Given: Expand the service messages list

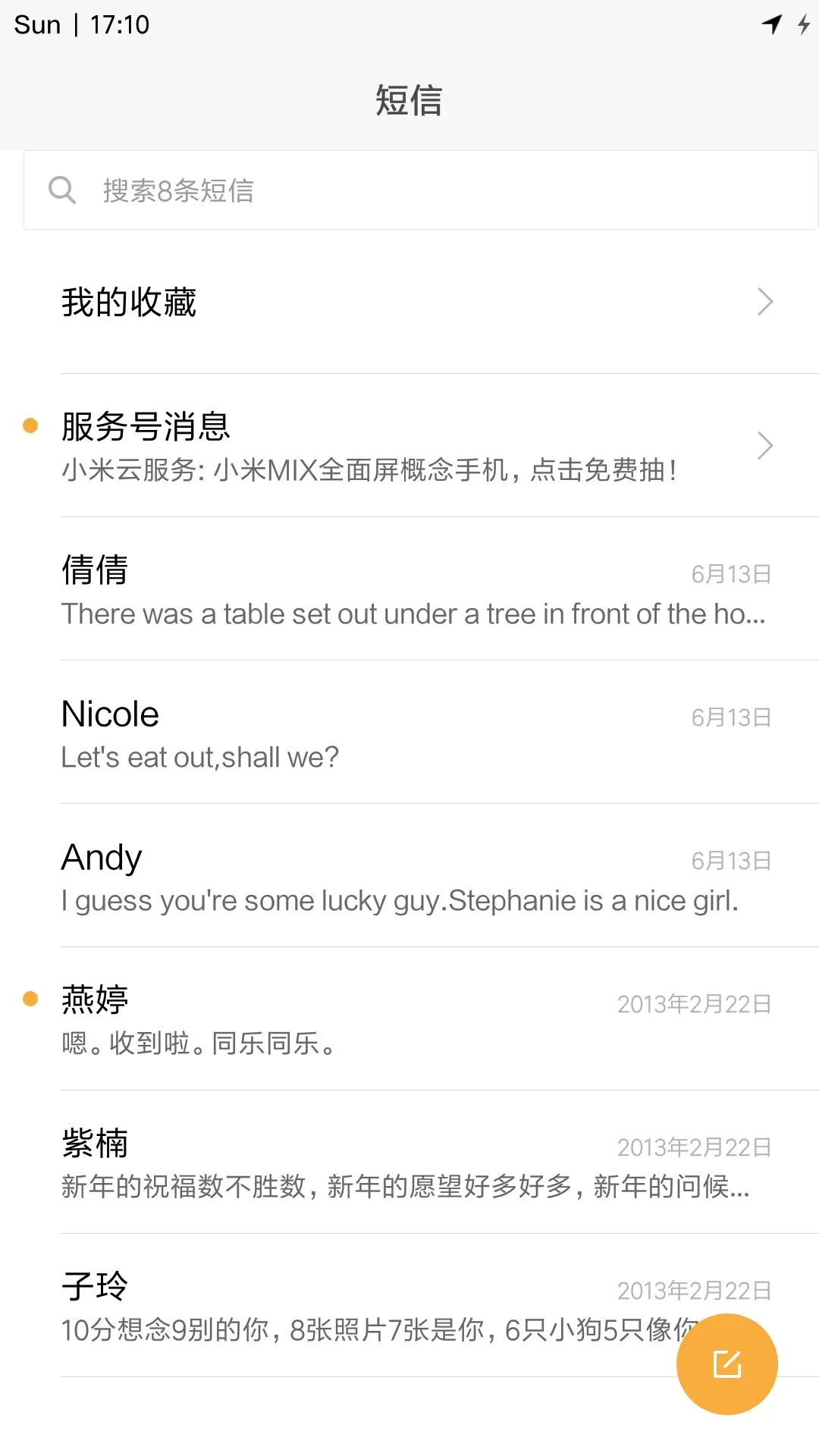Looking at the screenshot, I should (765, 446).
